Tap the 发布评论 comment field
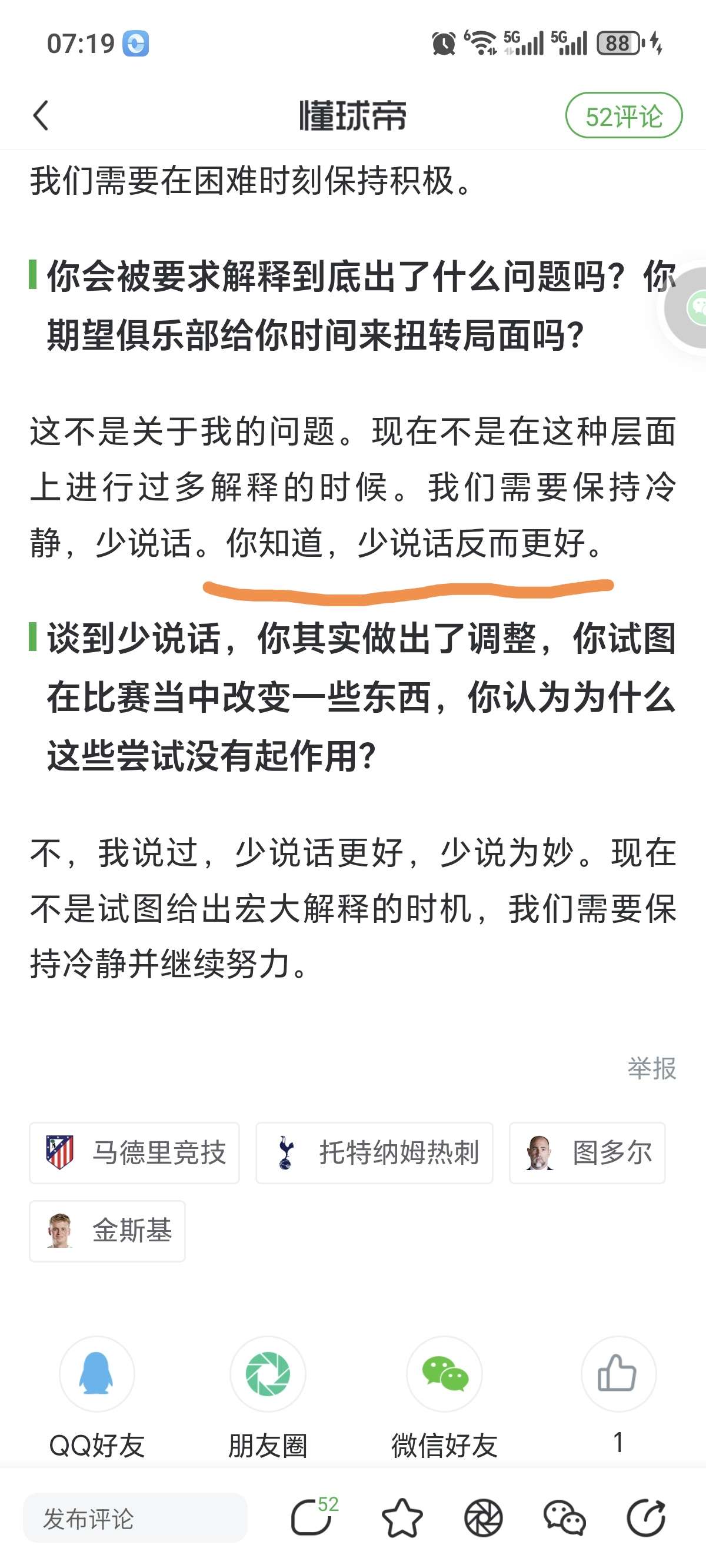The width and height of the screenshot is (706, 1568). click(x=135, y=1519)
